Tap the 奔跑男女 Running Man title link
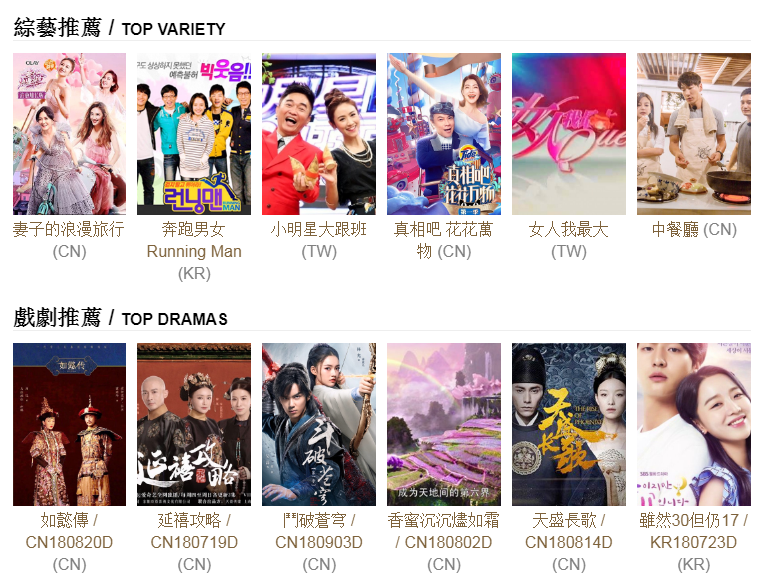Viewport: 766px width, 585px height. 194,240
